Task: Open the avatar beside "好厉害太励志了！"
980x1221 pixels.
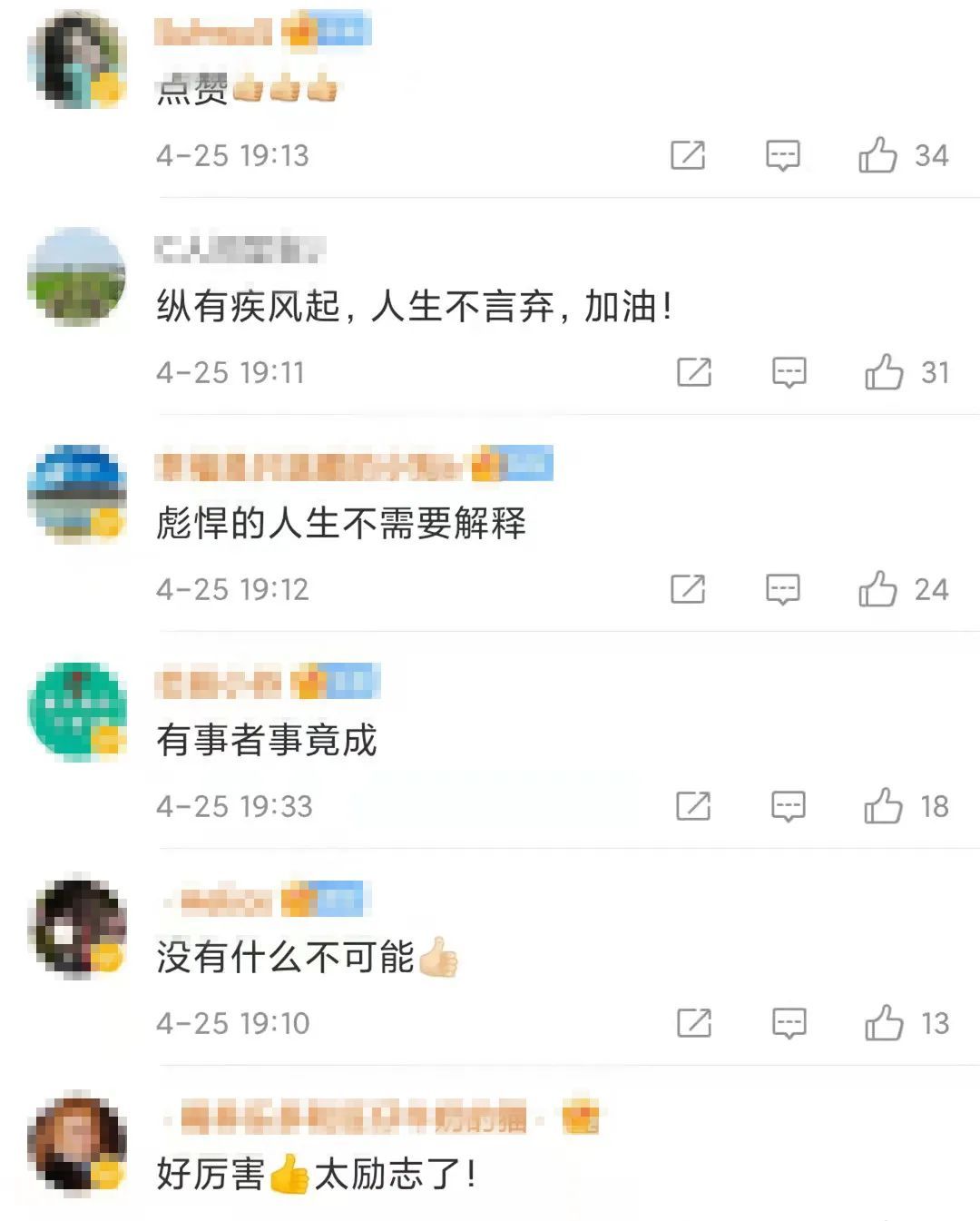Action: pyautogui.click(x=77, y=1144)
